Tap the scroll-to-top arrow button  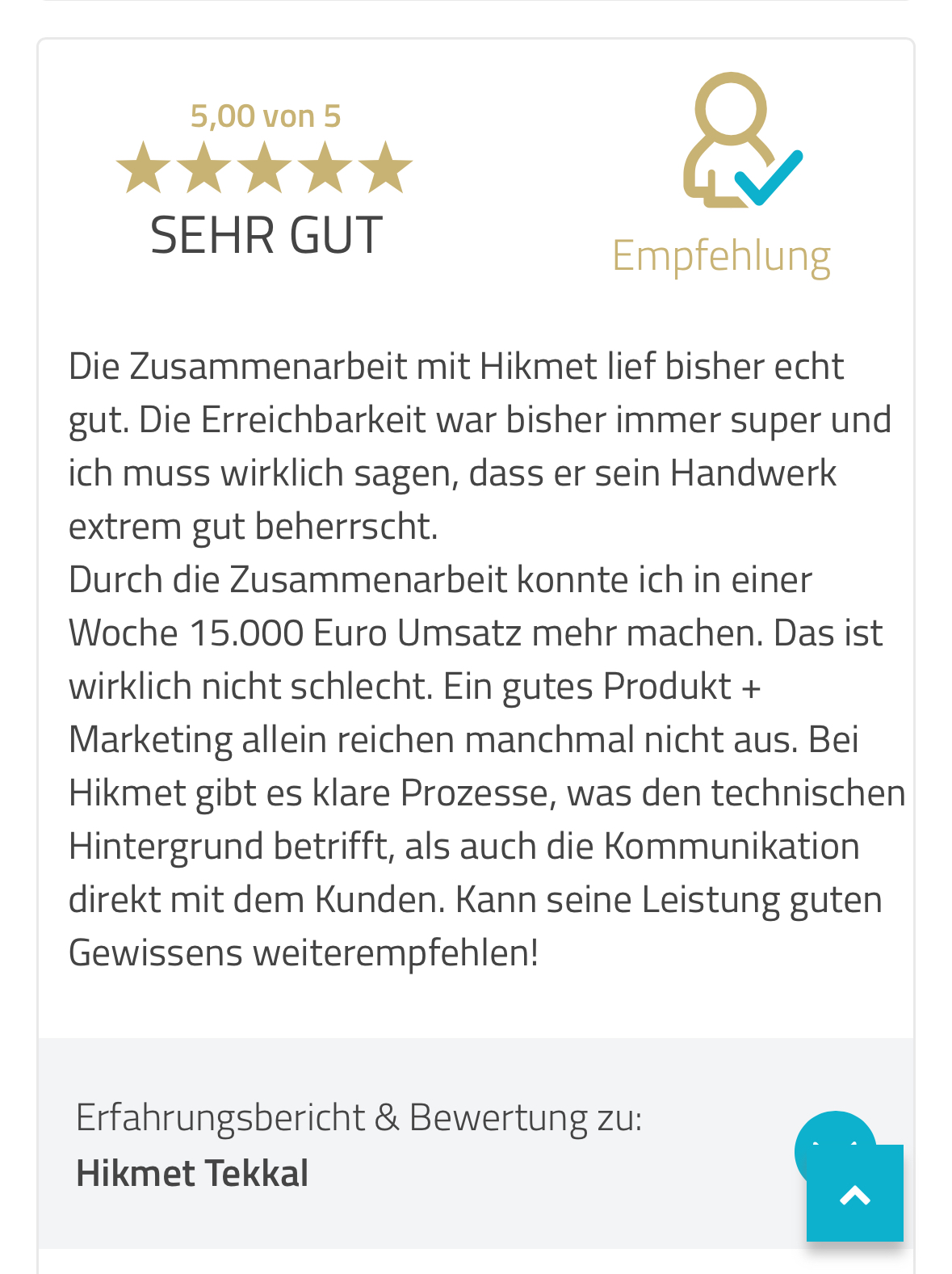(854, 1193)
